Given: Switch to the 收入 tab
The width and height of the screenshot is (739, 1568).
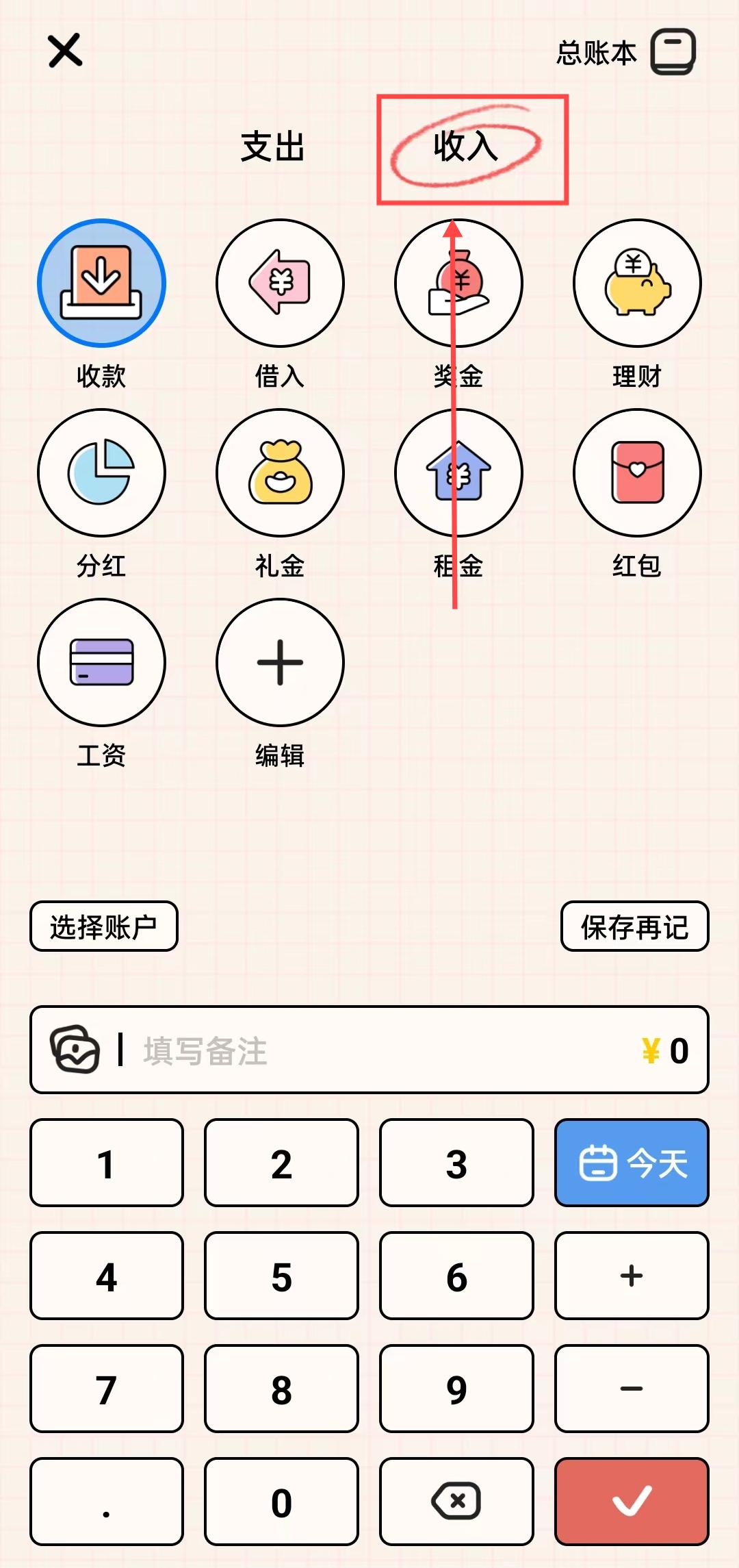Looking at the screenshot, I should 467,147.
